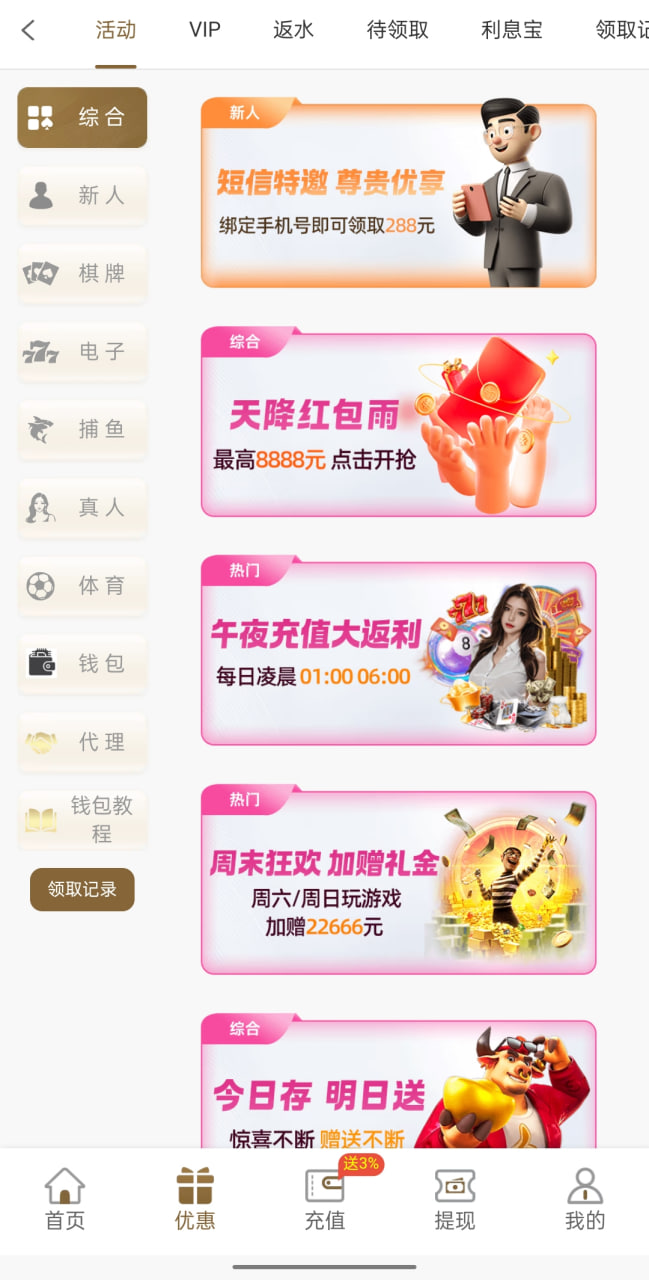Choose the 电子 category
The height and width of the screenshot is (1280, 649).
coord(82,351)
